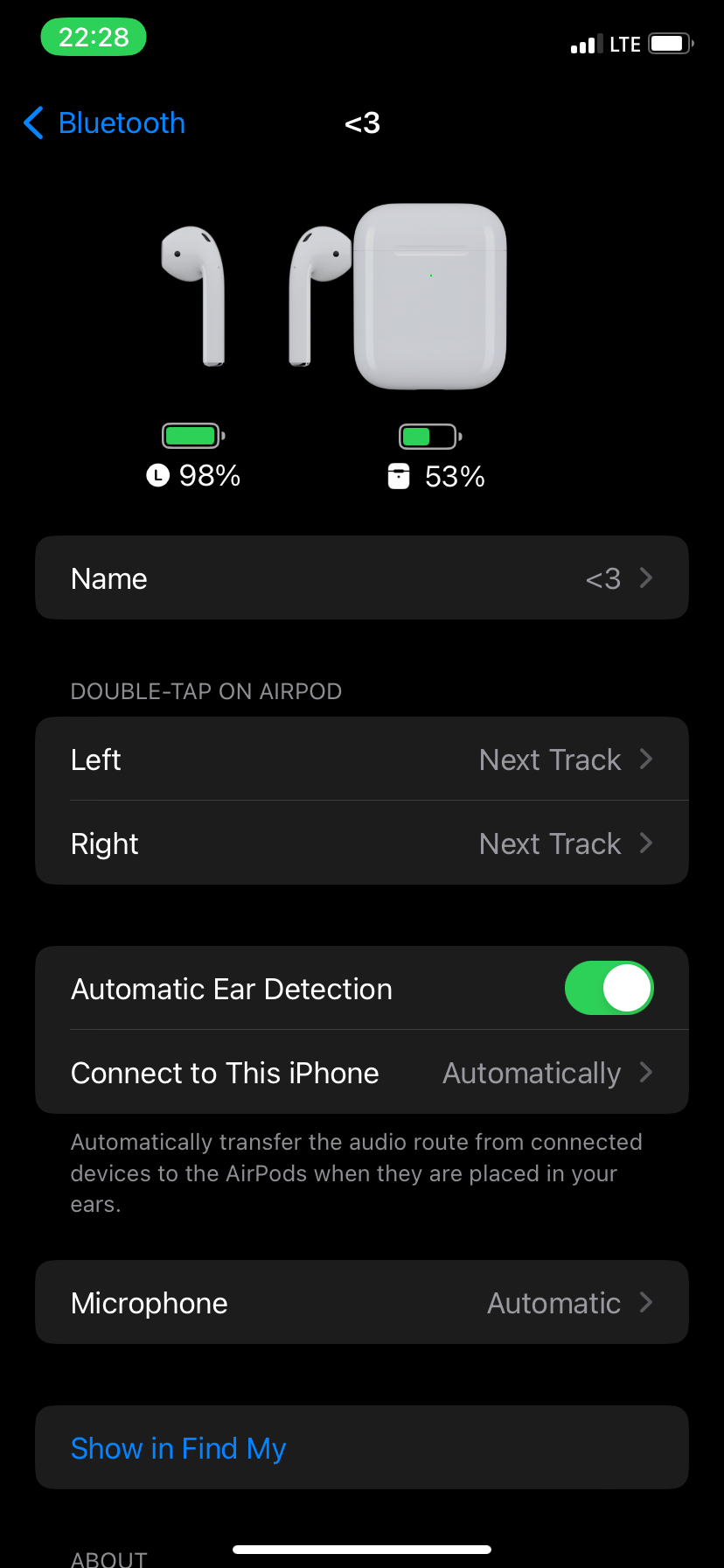Click the charging case icon beside 53%
The width and height of the screenshot is (724, 1568).
click(399, 476)
